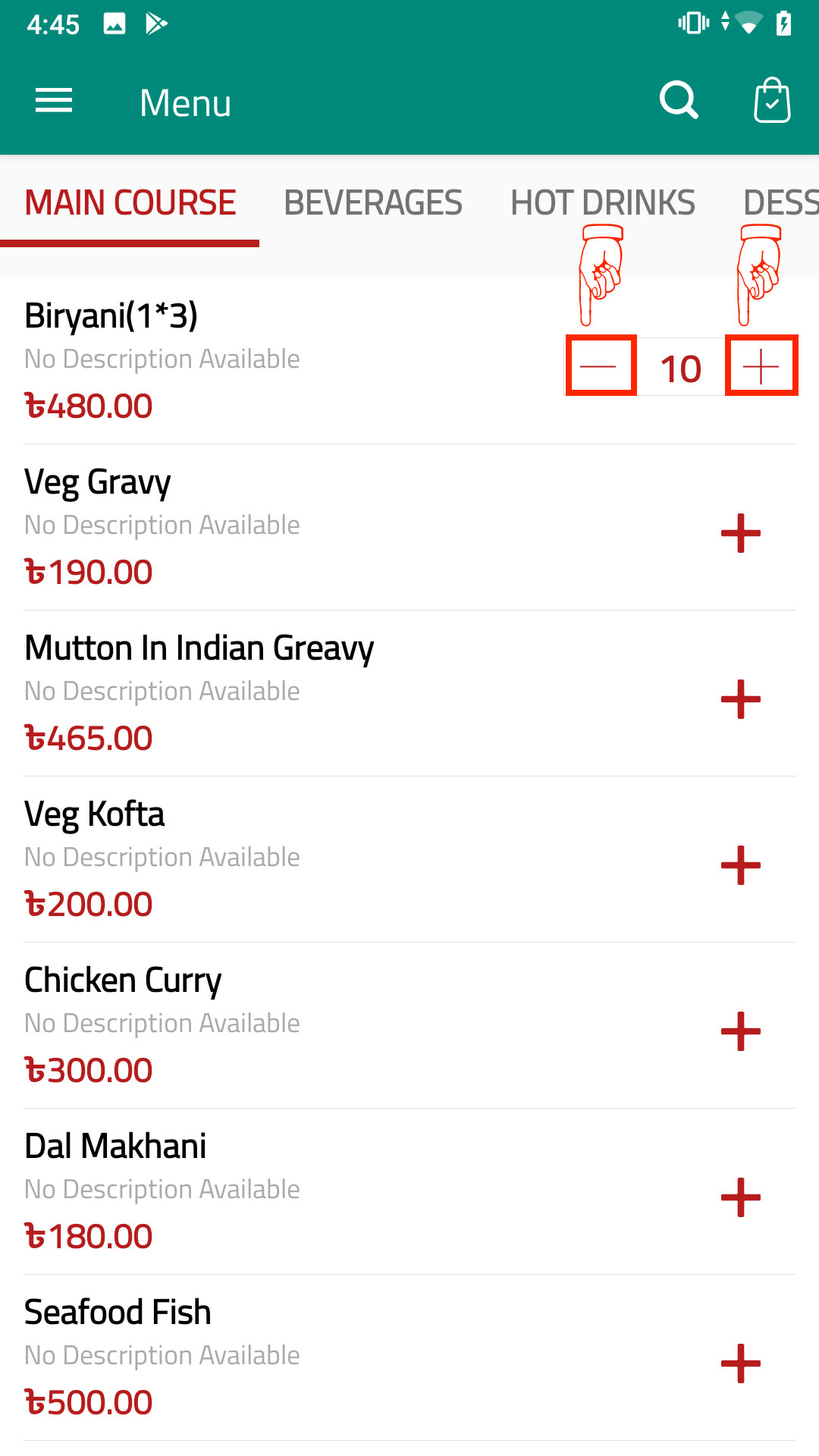
Task: Add Mutton In Indian Greavy to the order
Action: pos(741,700)
